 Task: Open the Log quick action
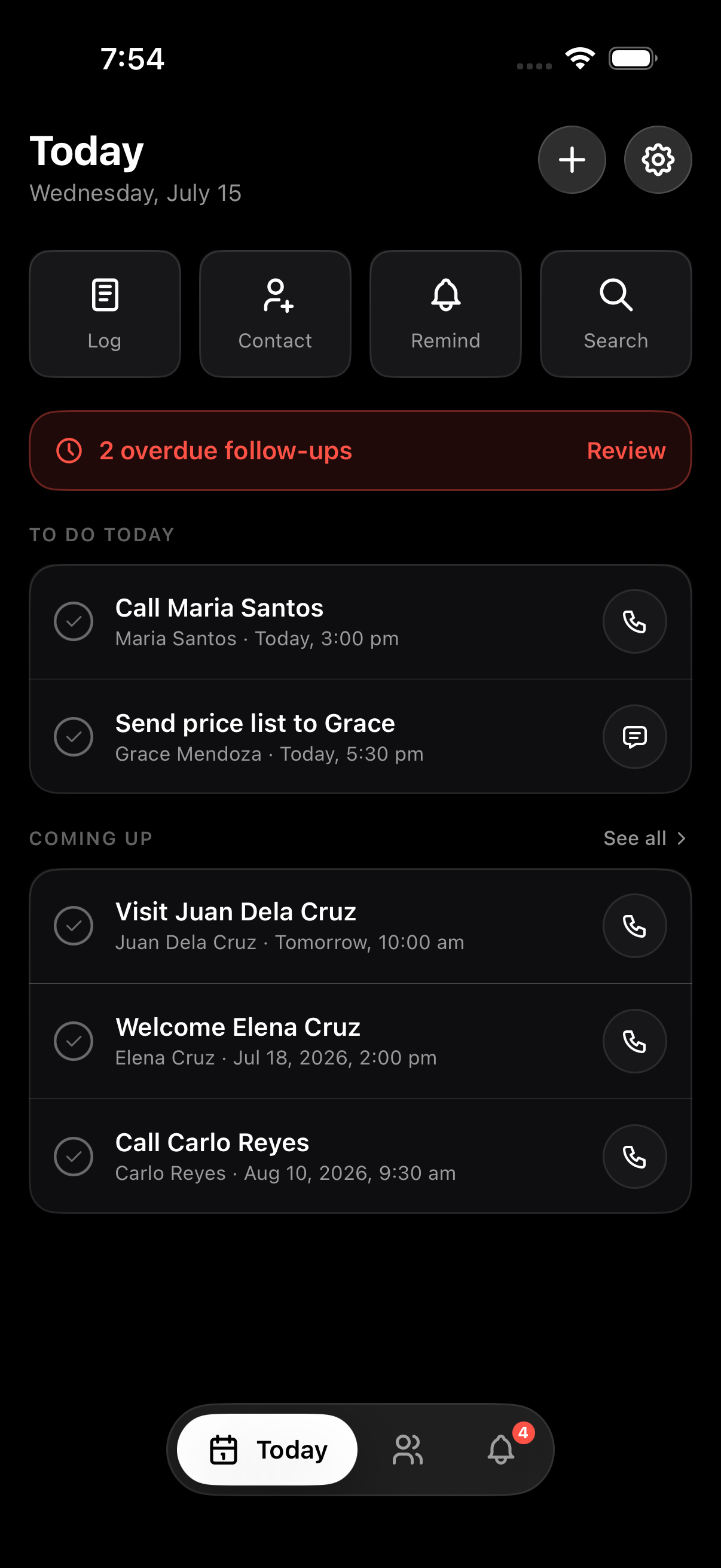tap(105, 313)
